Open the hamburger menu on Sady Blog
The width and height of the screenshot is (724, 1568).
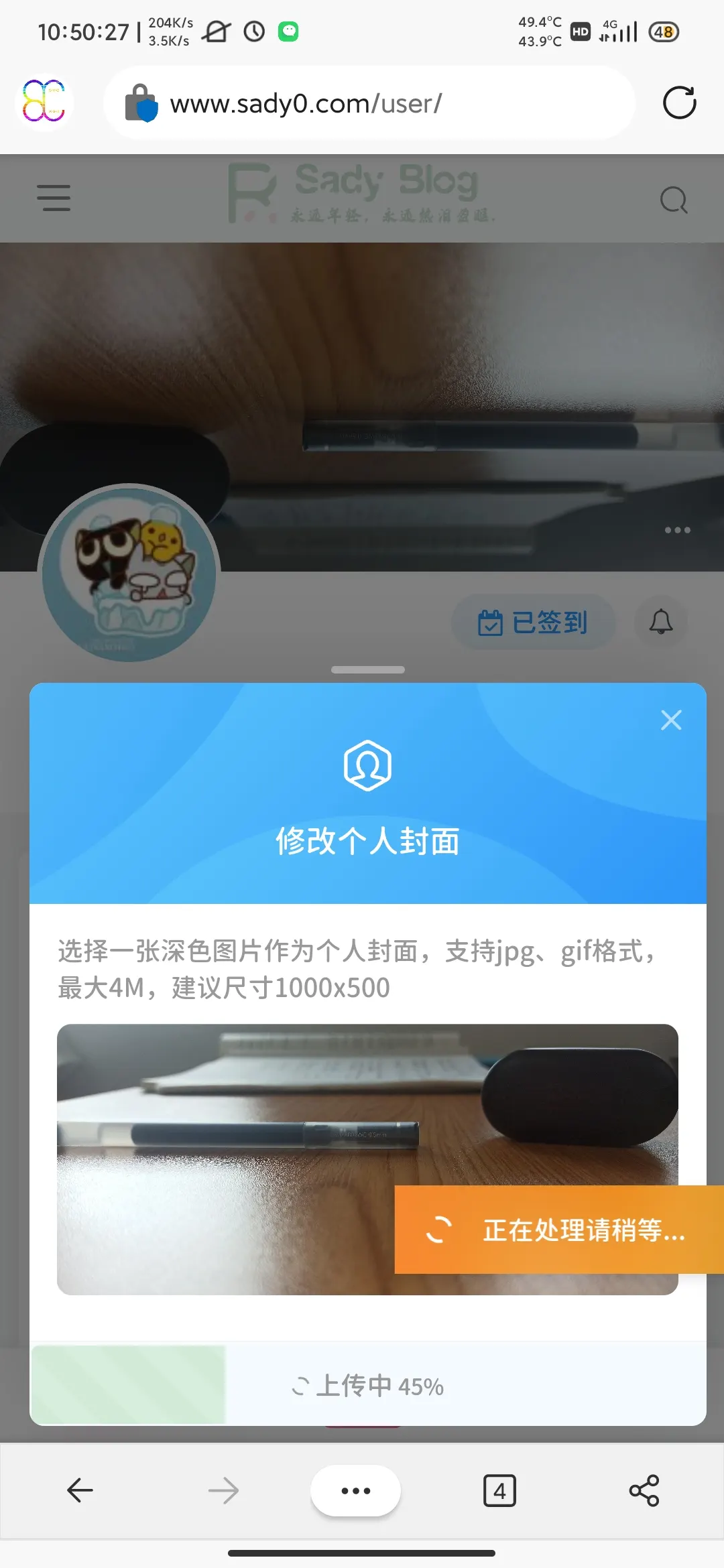(x=54, y=198)
